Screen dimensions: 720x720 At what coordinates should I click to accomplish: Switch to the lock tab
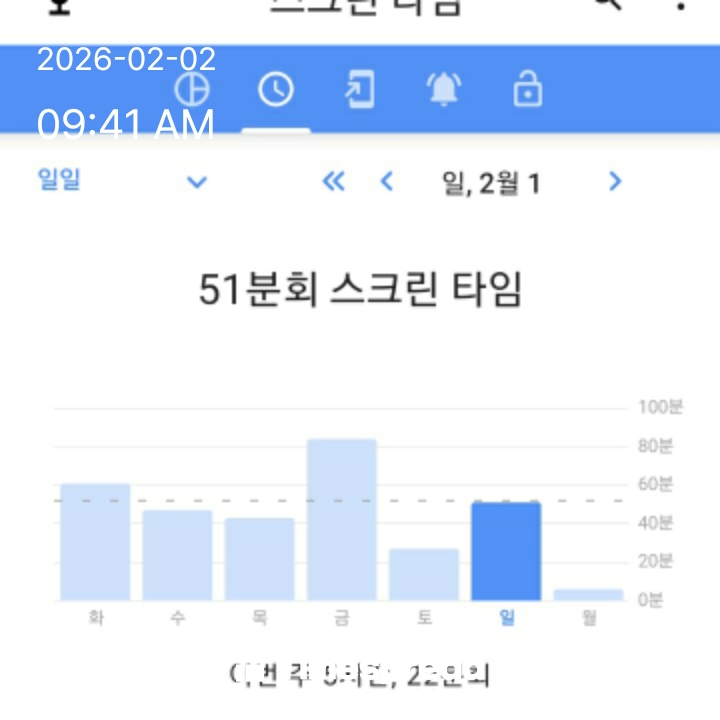click(x=527, y=90)
